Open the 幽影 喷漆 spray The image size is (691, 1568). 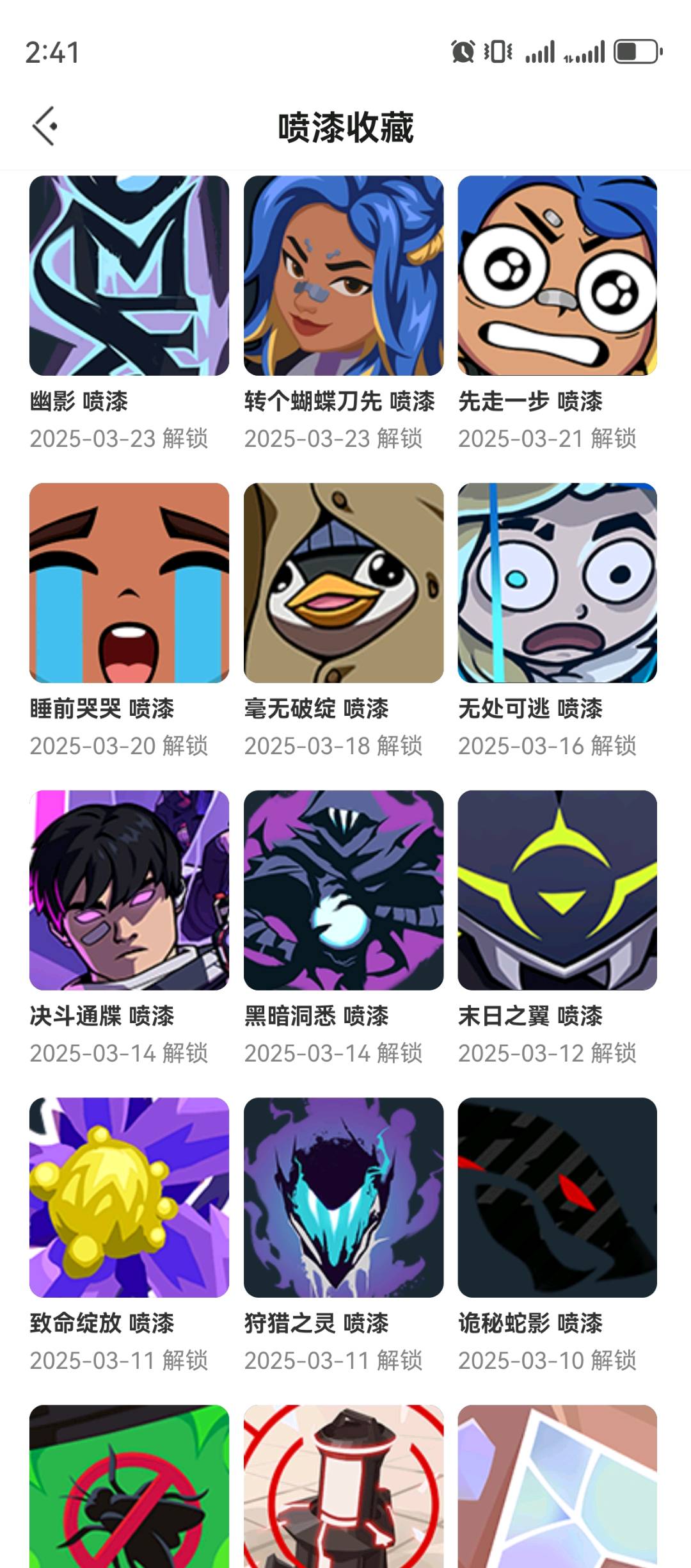click(x=129, y=276)
